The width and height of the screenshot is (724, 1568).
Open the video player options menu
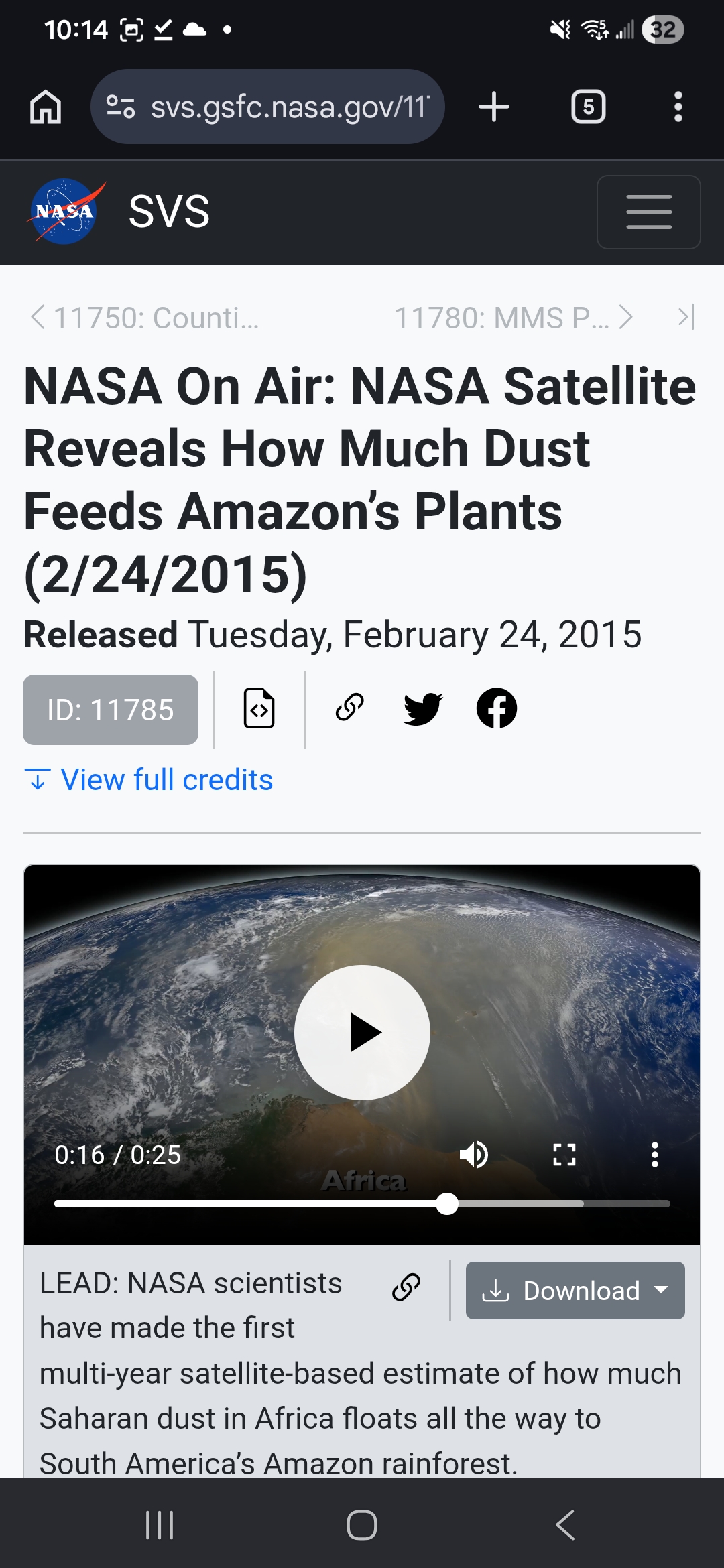655,1155
